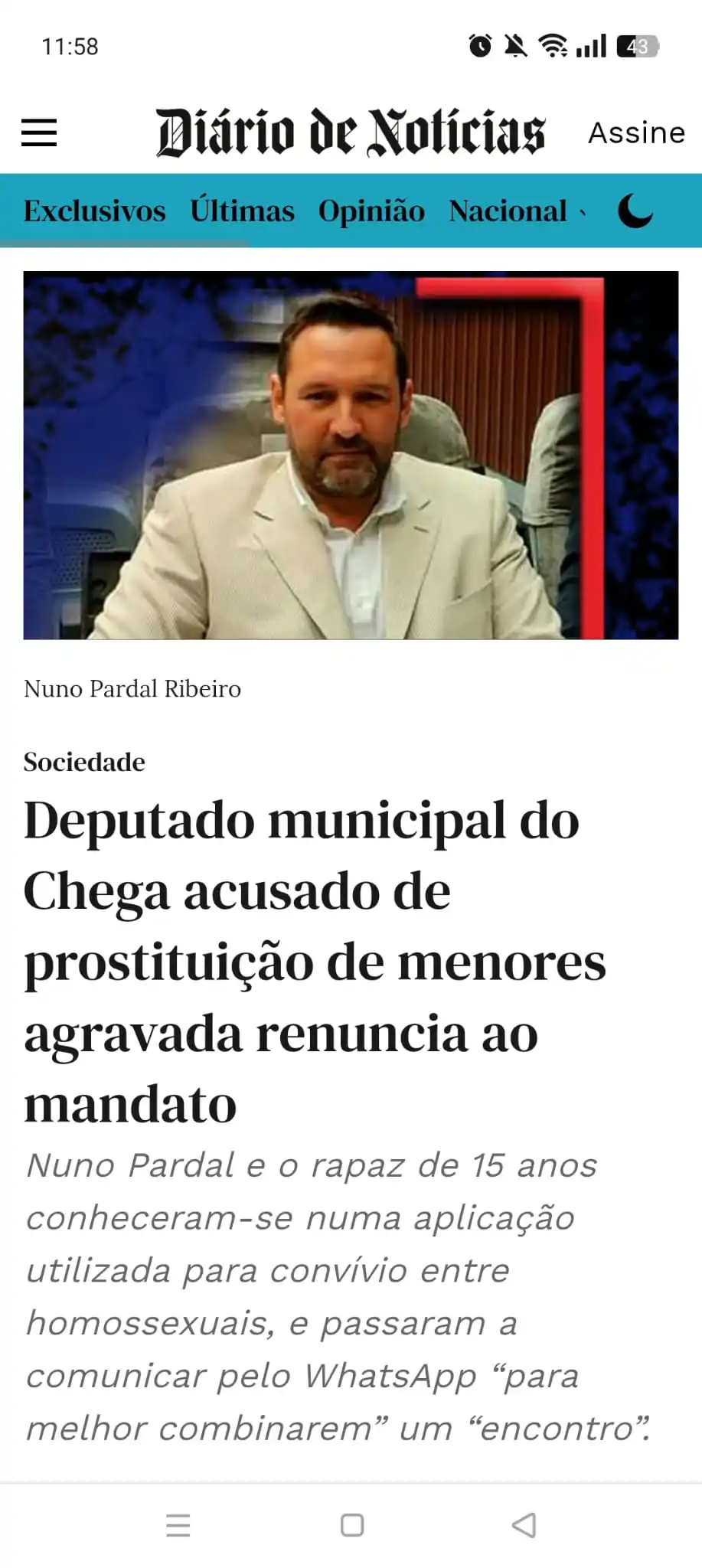Screen dimensions: 702x1568
Task: Switch to the Exclusivos tab
Action: pyautogui.click(x=93, y=211)
